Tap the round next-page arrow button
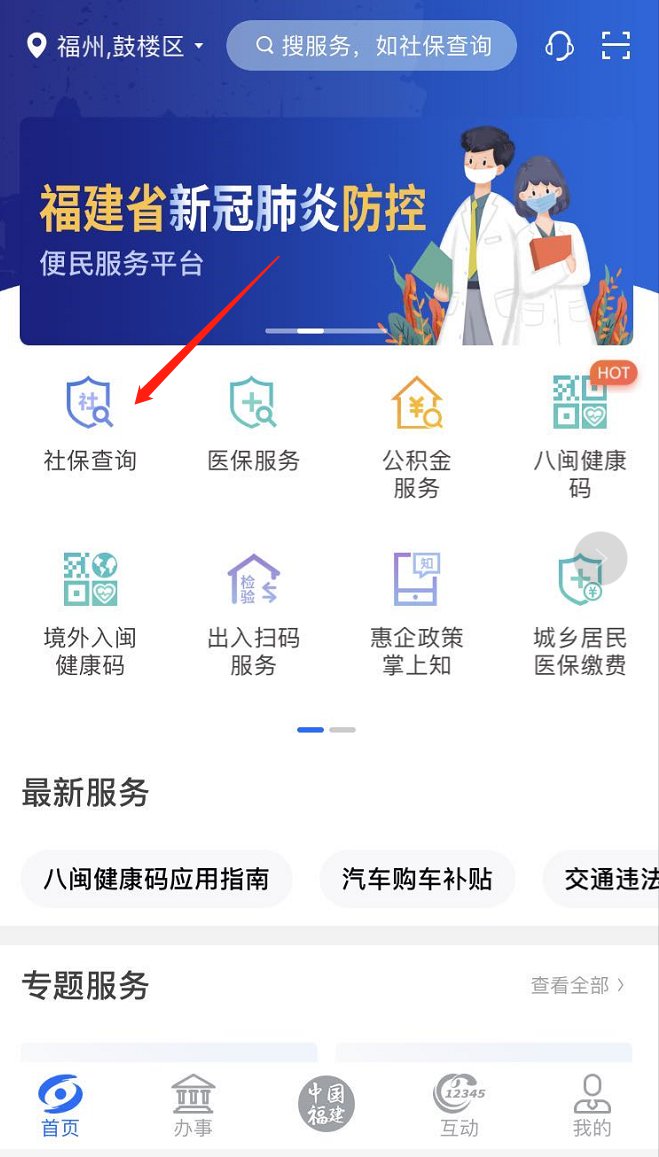 600,557
